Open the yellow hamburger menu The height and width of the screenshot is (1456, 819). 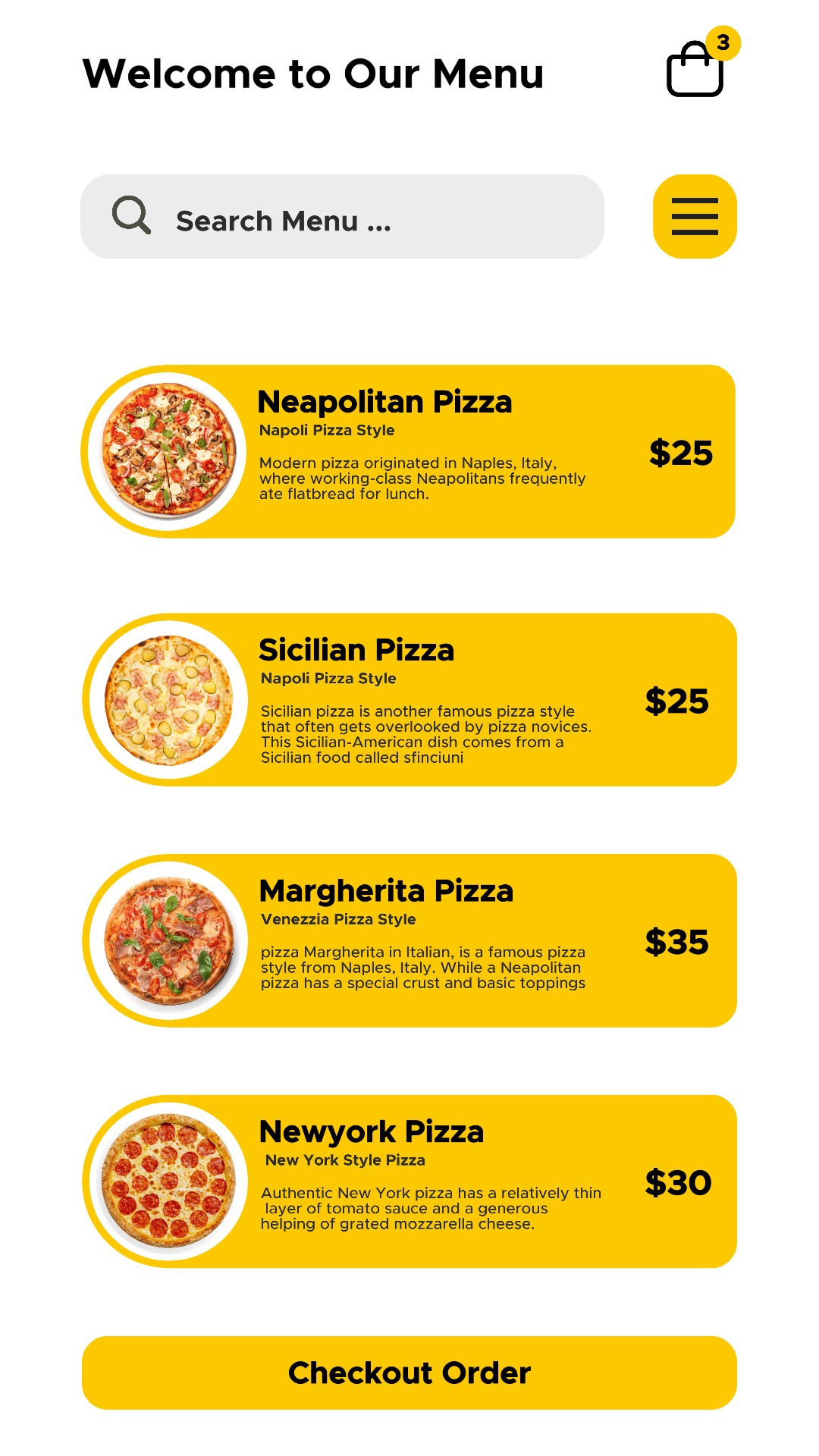point(695,217)
